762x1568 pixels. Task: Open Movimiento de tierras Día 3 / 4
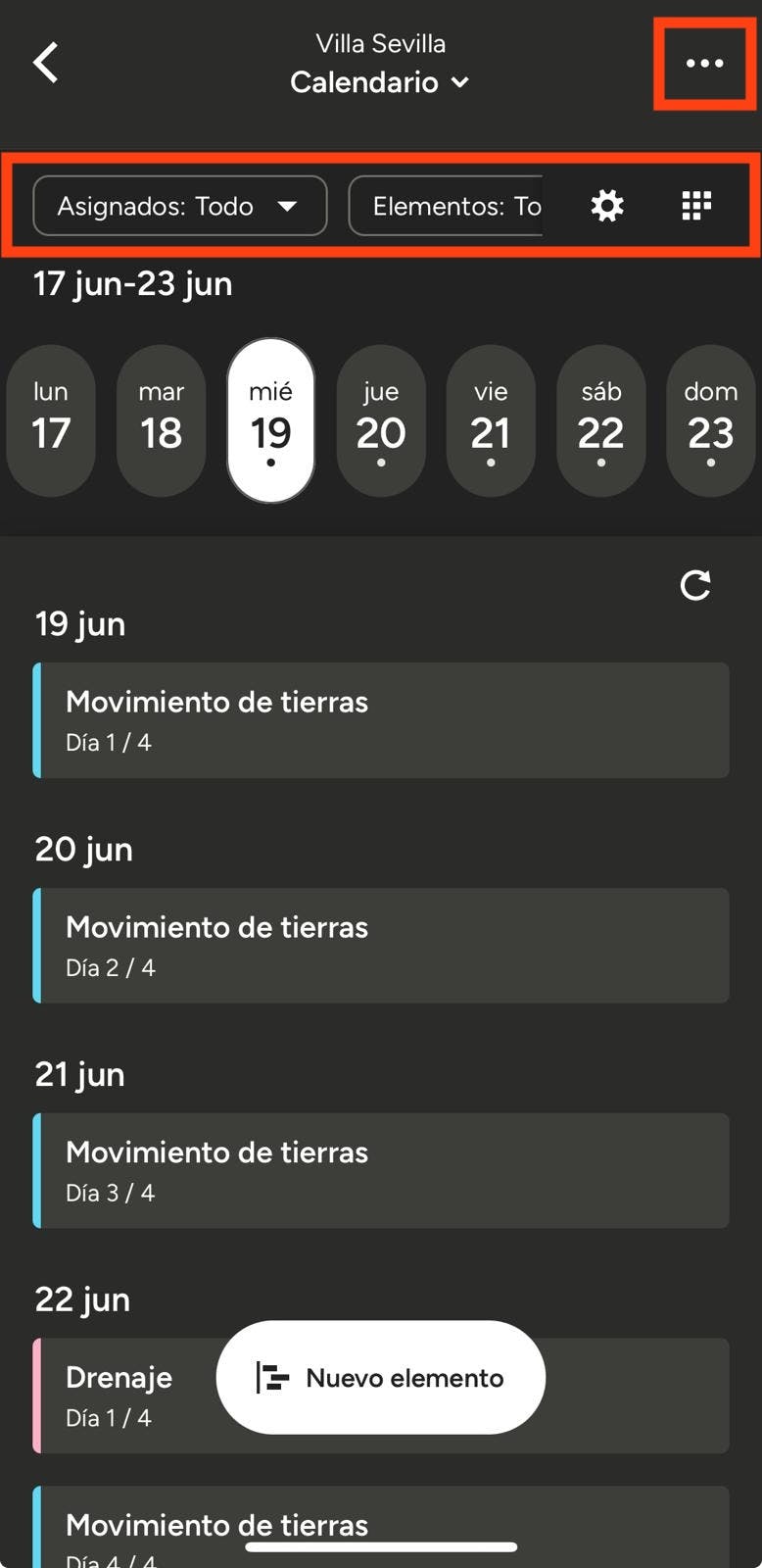click(x=381, y=1171)
